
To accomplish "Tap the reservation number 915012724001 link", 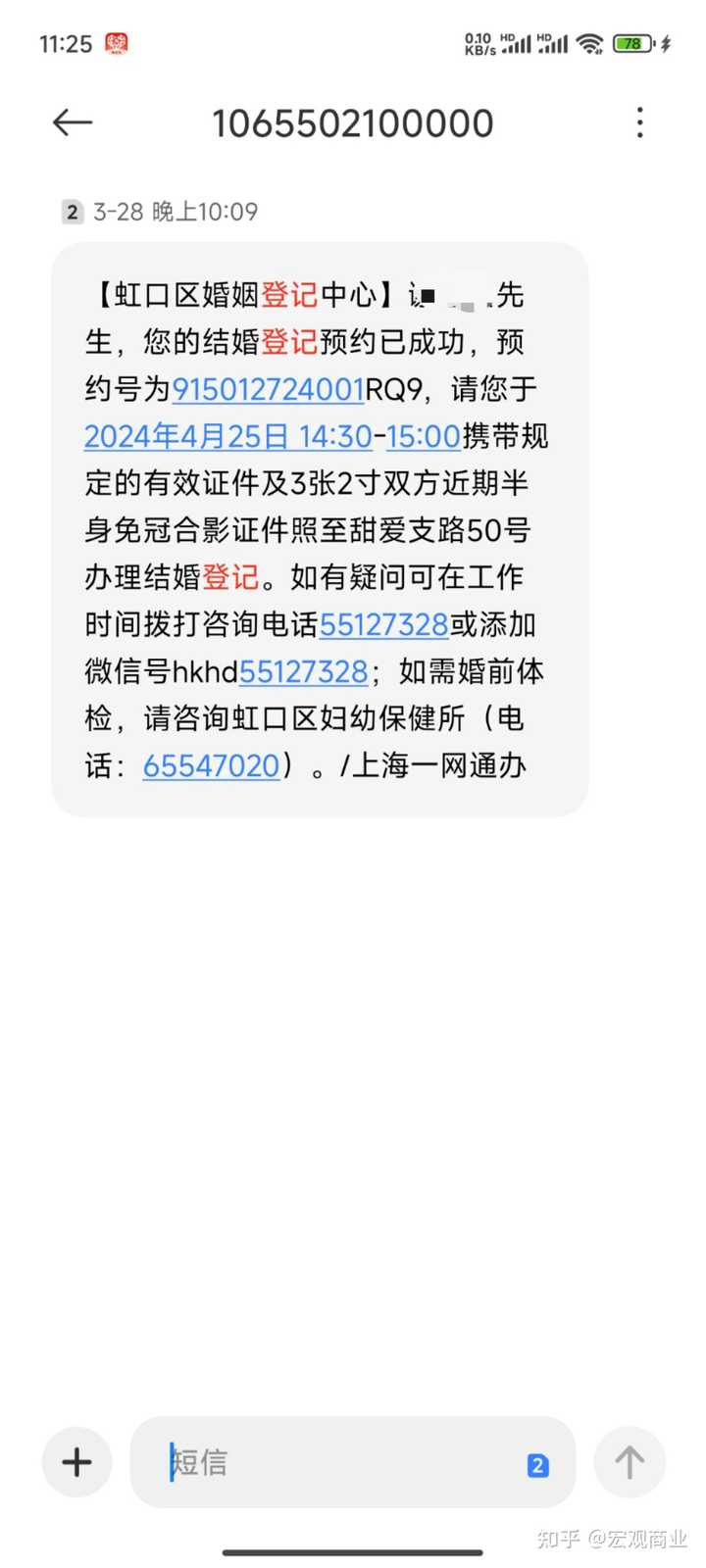I will [269, 389].
